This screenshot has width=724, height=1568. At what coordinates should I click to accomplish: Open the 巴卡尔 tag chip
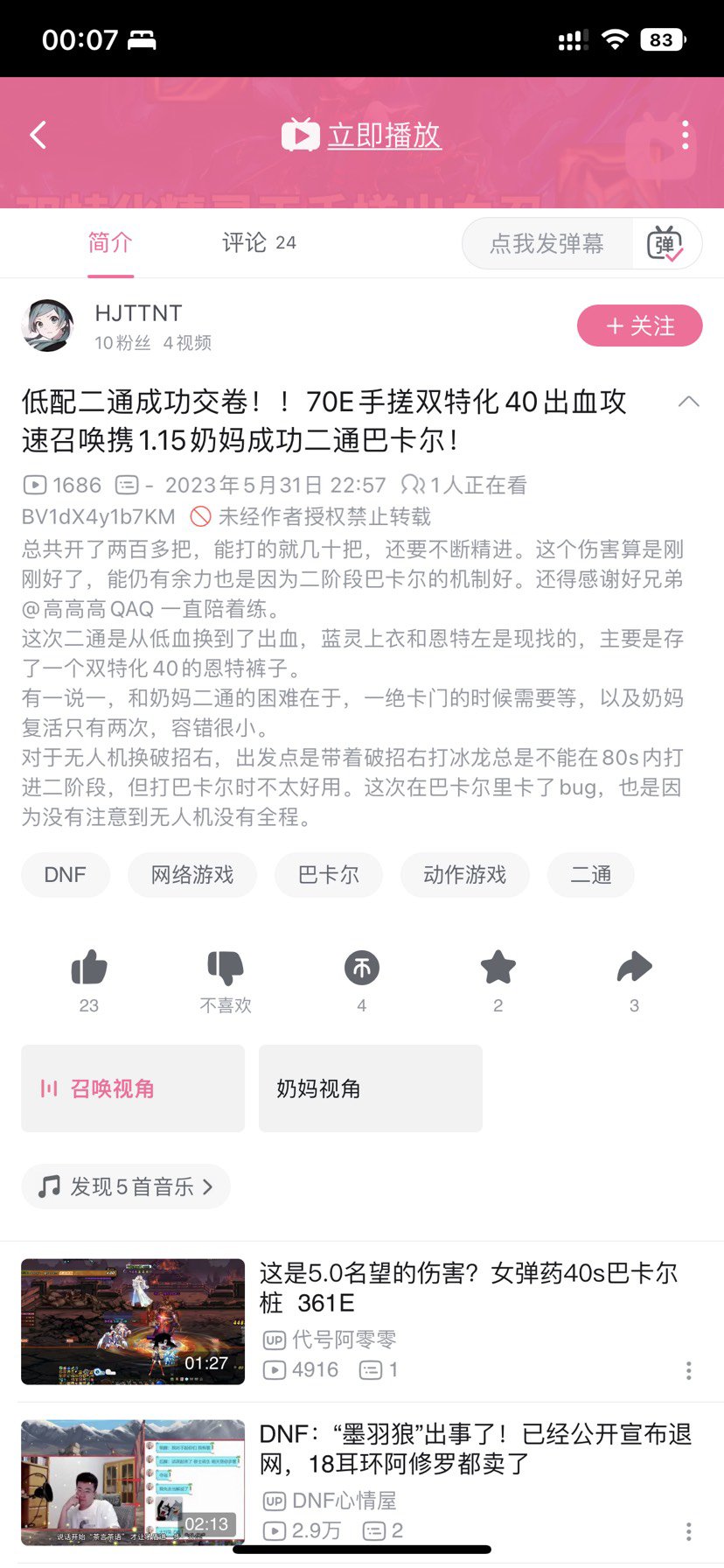(x=329, y=874)
